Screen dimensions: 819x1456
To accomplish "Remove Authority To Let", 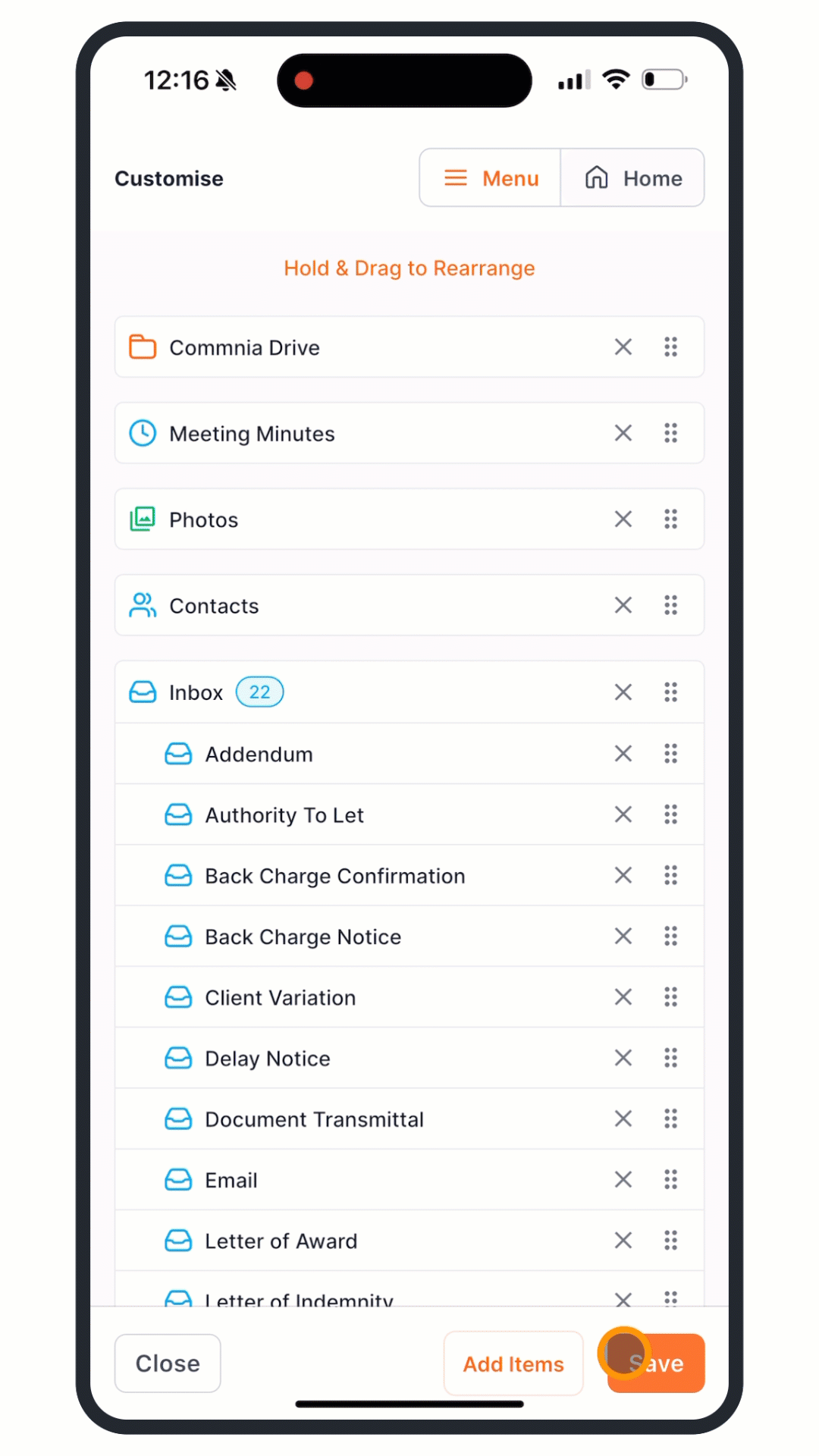I will 623,814.
